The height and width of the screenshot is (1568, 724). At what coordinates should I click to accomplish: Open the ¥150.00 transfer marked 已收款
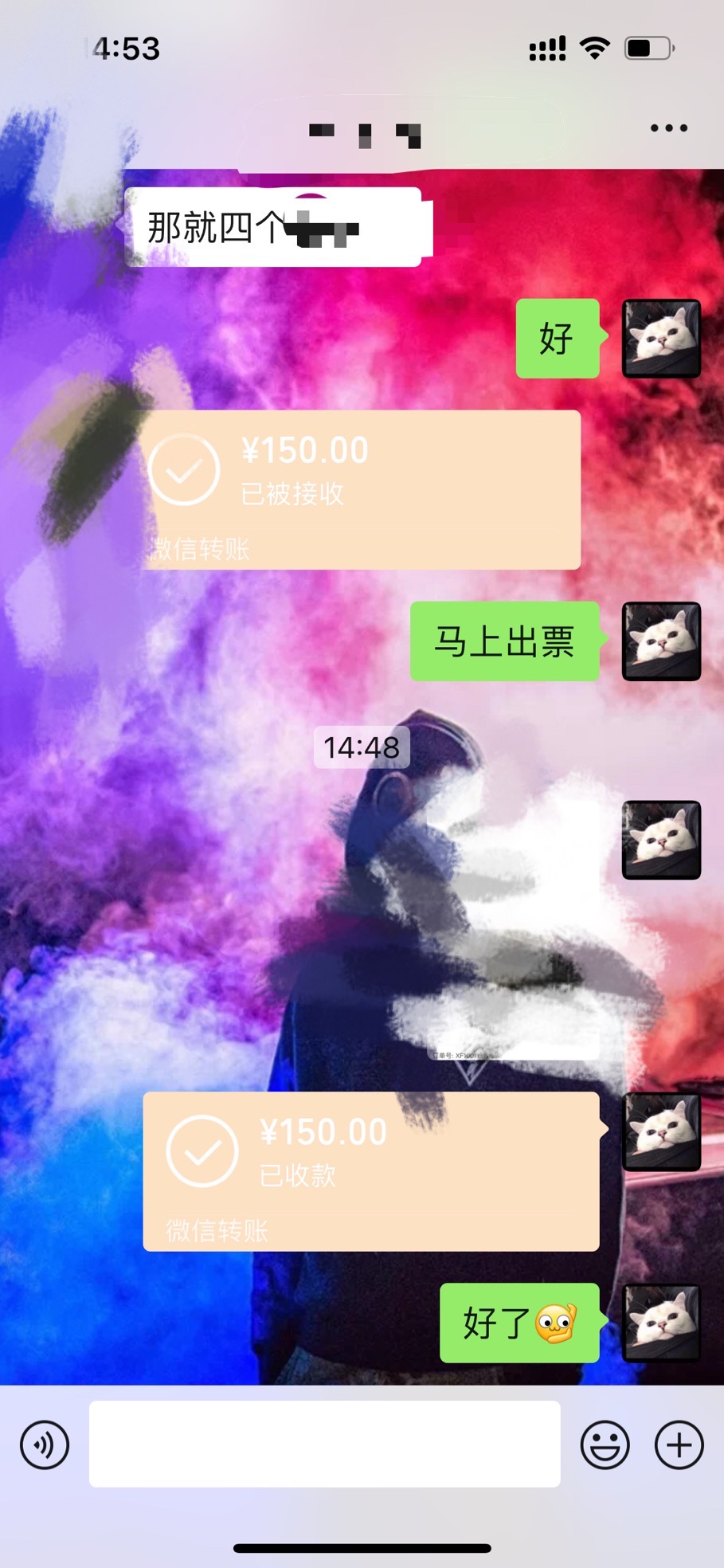pyautogui.click(x=370, y=1170)
